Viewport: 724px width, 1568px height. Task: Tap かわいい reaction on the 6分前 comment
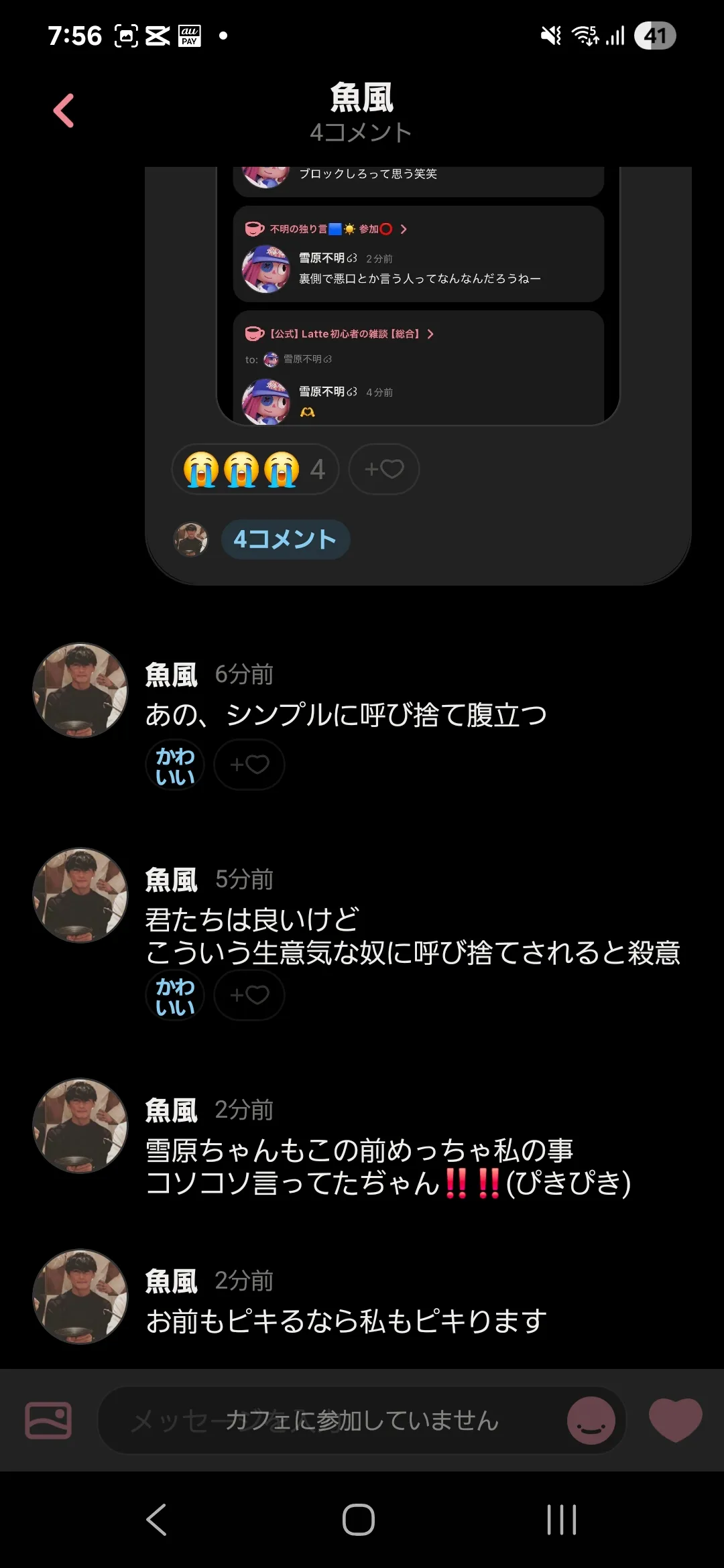point(175,765)
